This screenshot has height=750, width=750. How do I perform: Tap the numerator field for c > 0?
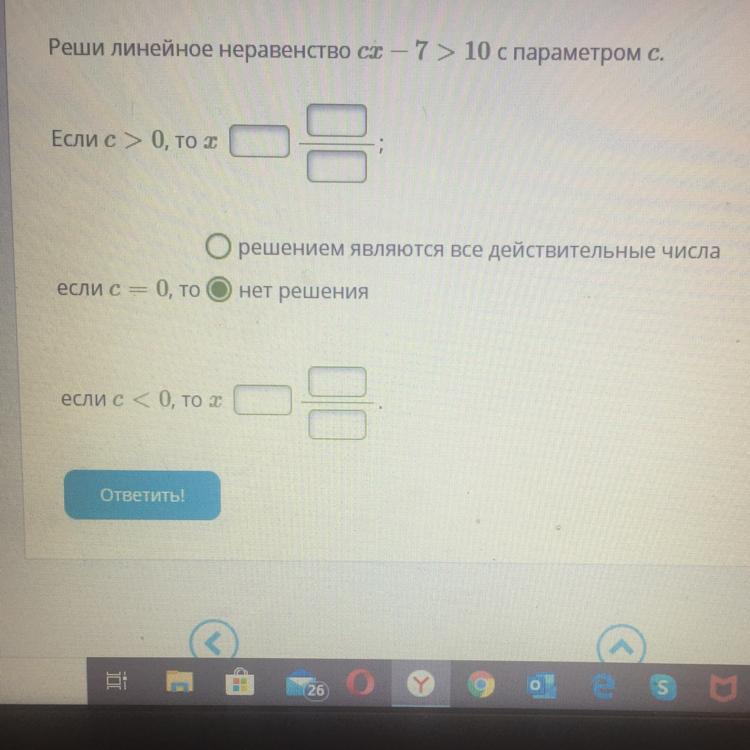click(x=337, y=121)
